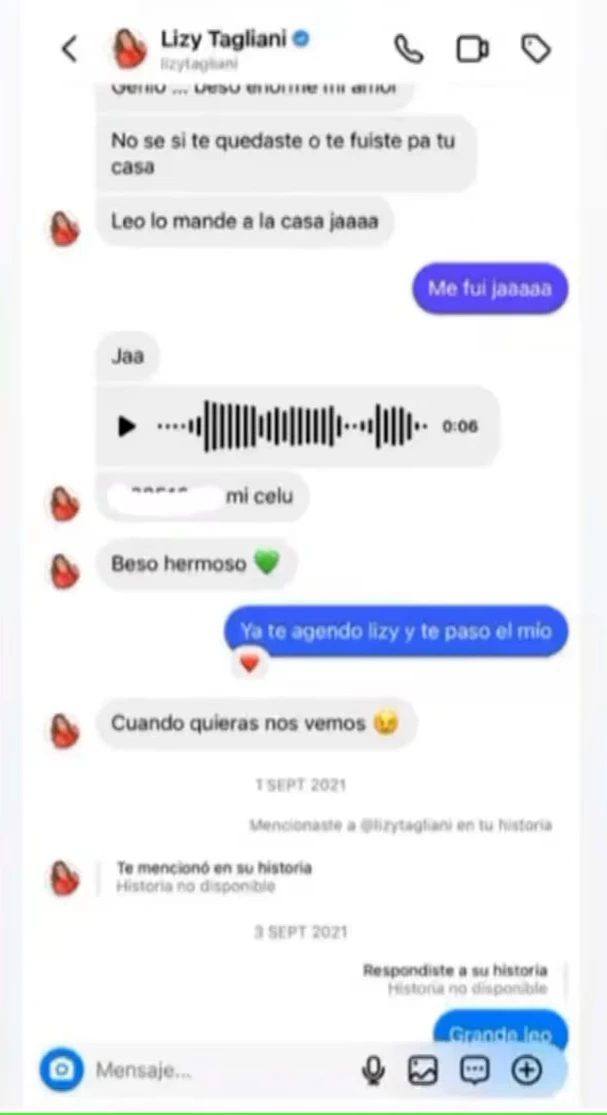Open the 'Te mencionó en su historia' story
The image size is (607, 1115).
[214, 876]
